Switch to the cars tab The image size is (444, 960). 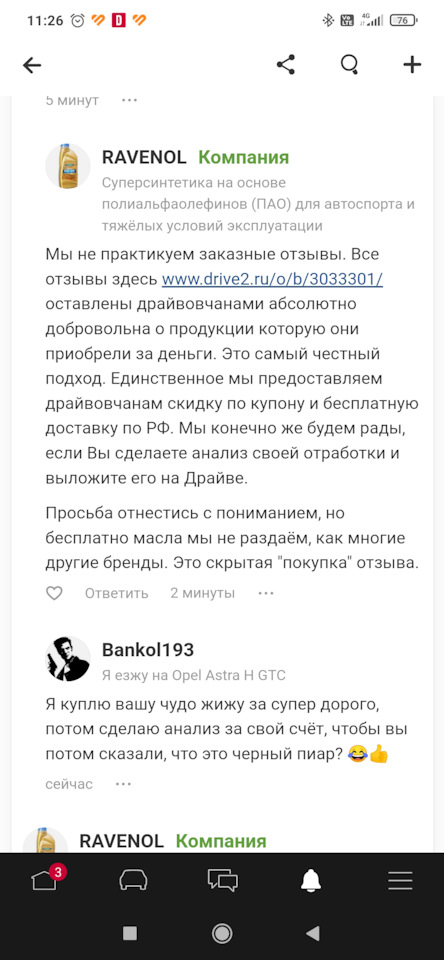(x=134, y=880)
